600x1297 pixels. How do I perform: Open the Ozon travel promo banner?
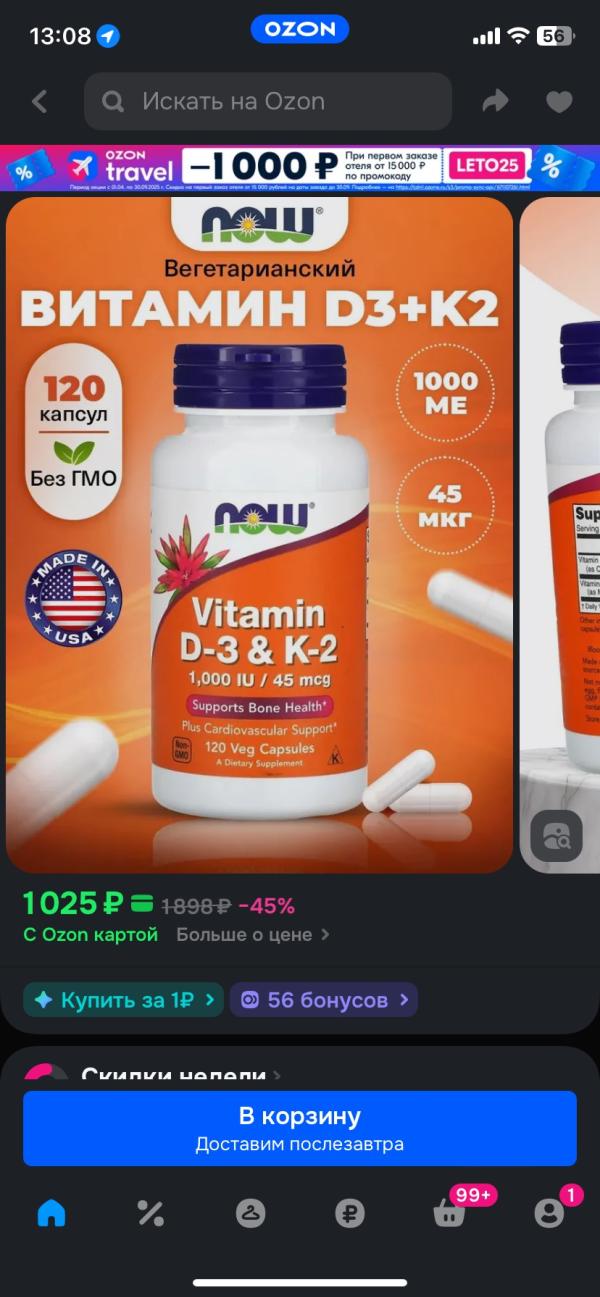300,167
